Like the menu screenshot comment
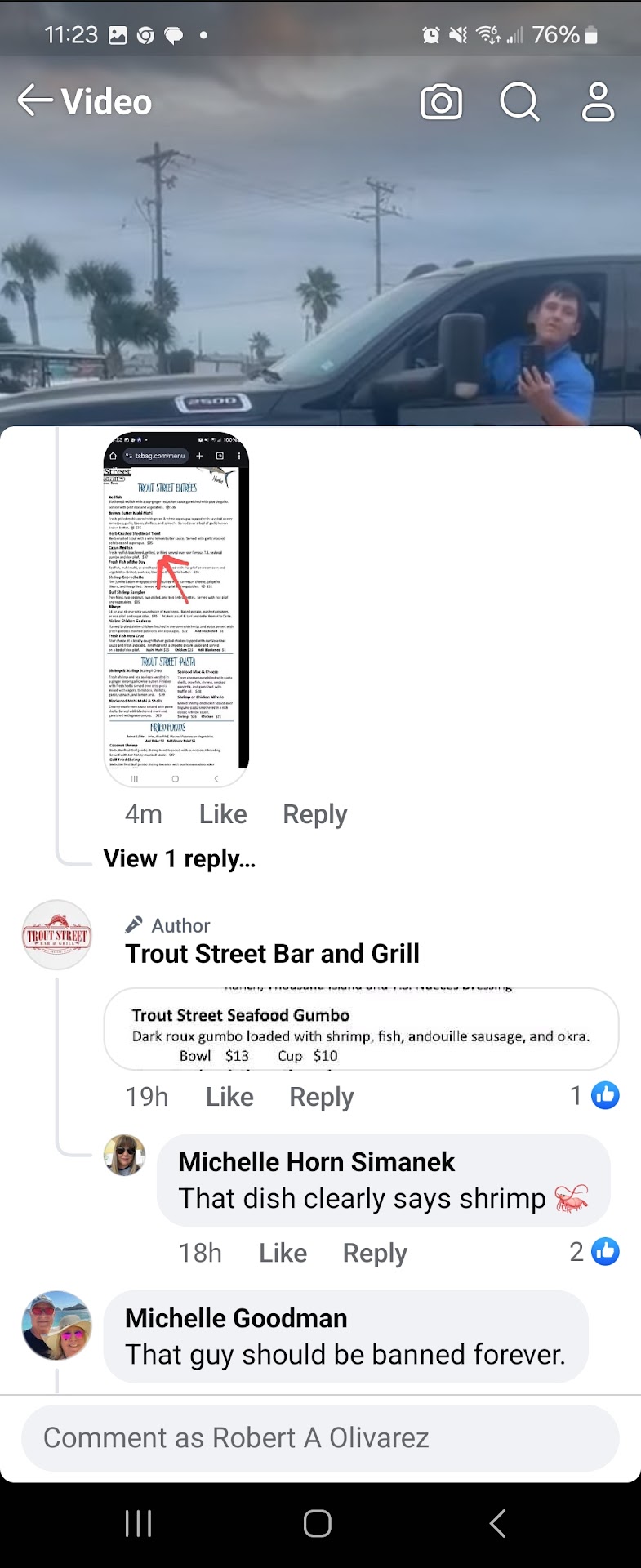The image size is (641, 1568). pos(222,813)
